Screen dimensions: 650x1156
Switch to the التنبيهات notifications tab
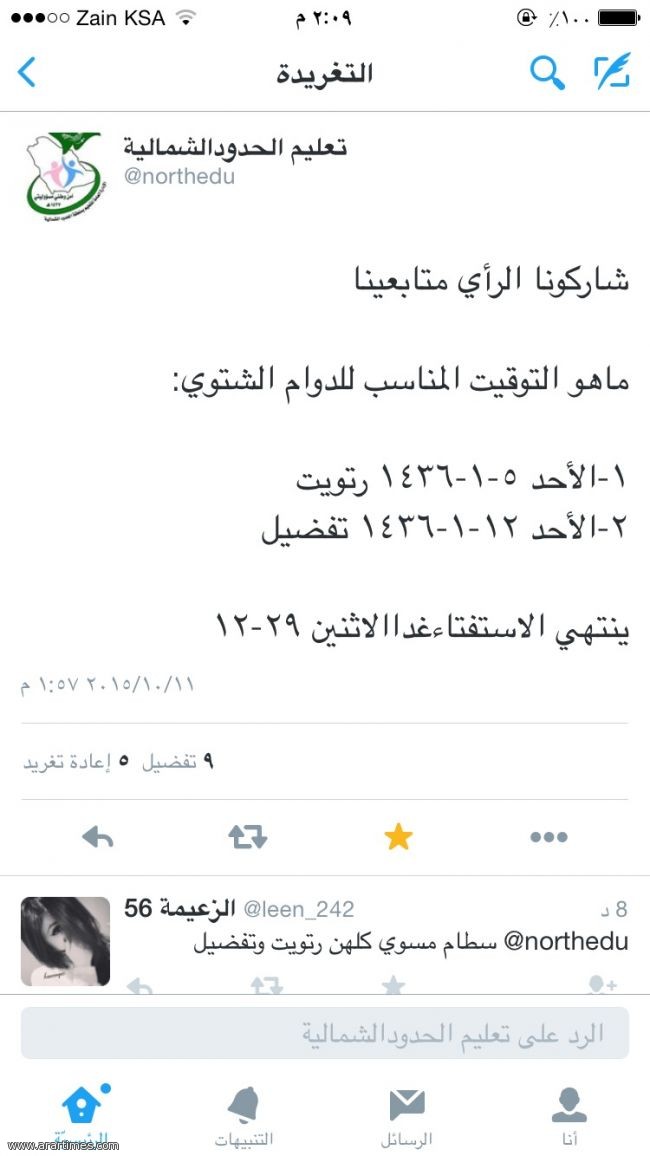(244, 1116)
